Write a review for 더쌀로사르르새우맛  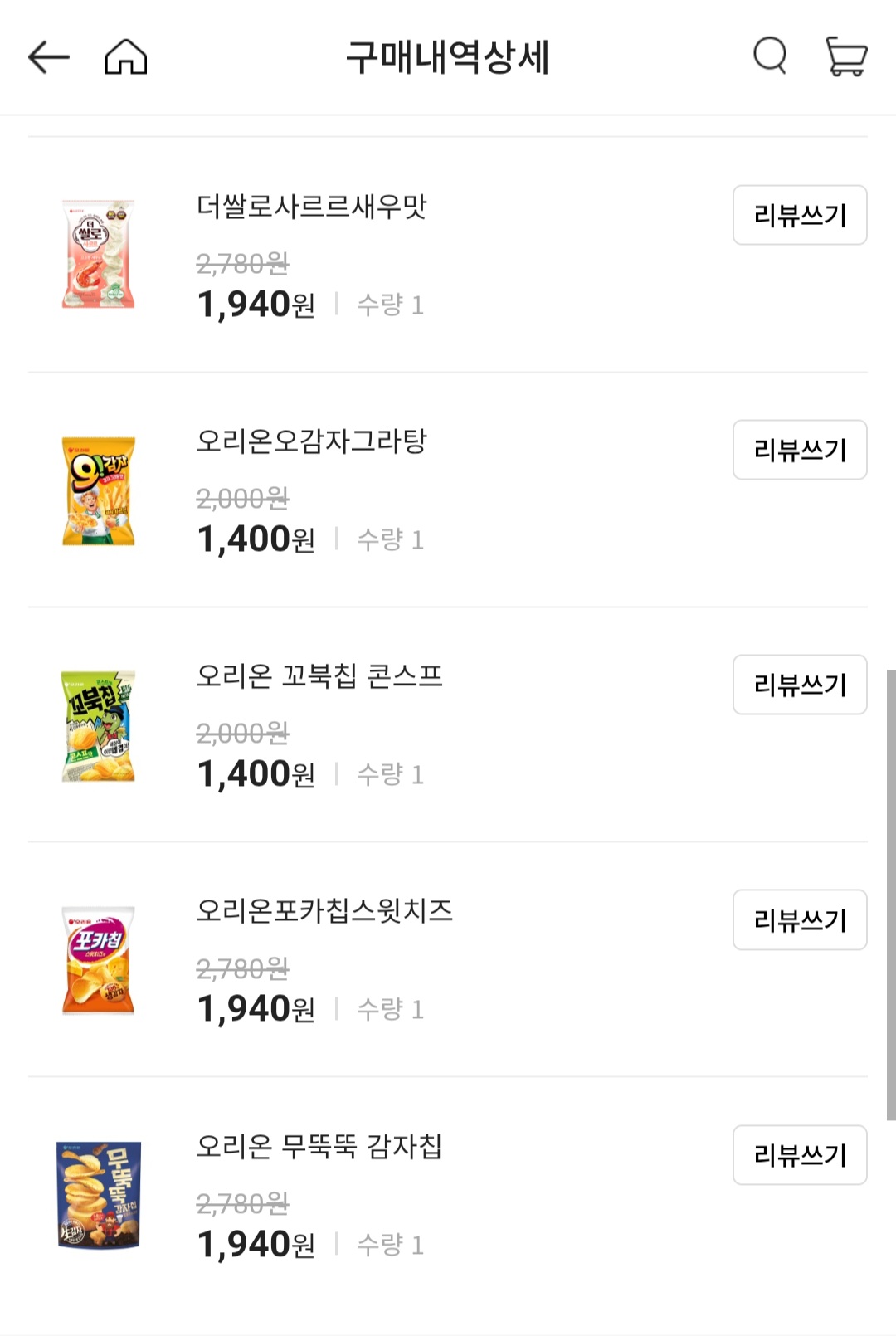click(x=799, y=217)
